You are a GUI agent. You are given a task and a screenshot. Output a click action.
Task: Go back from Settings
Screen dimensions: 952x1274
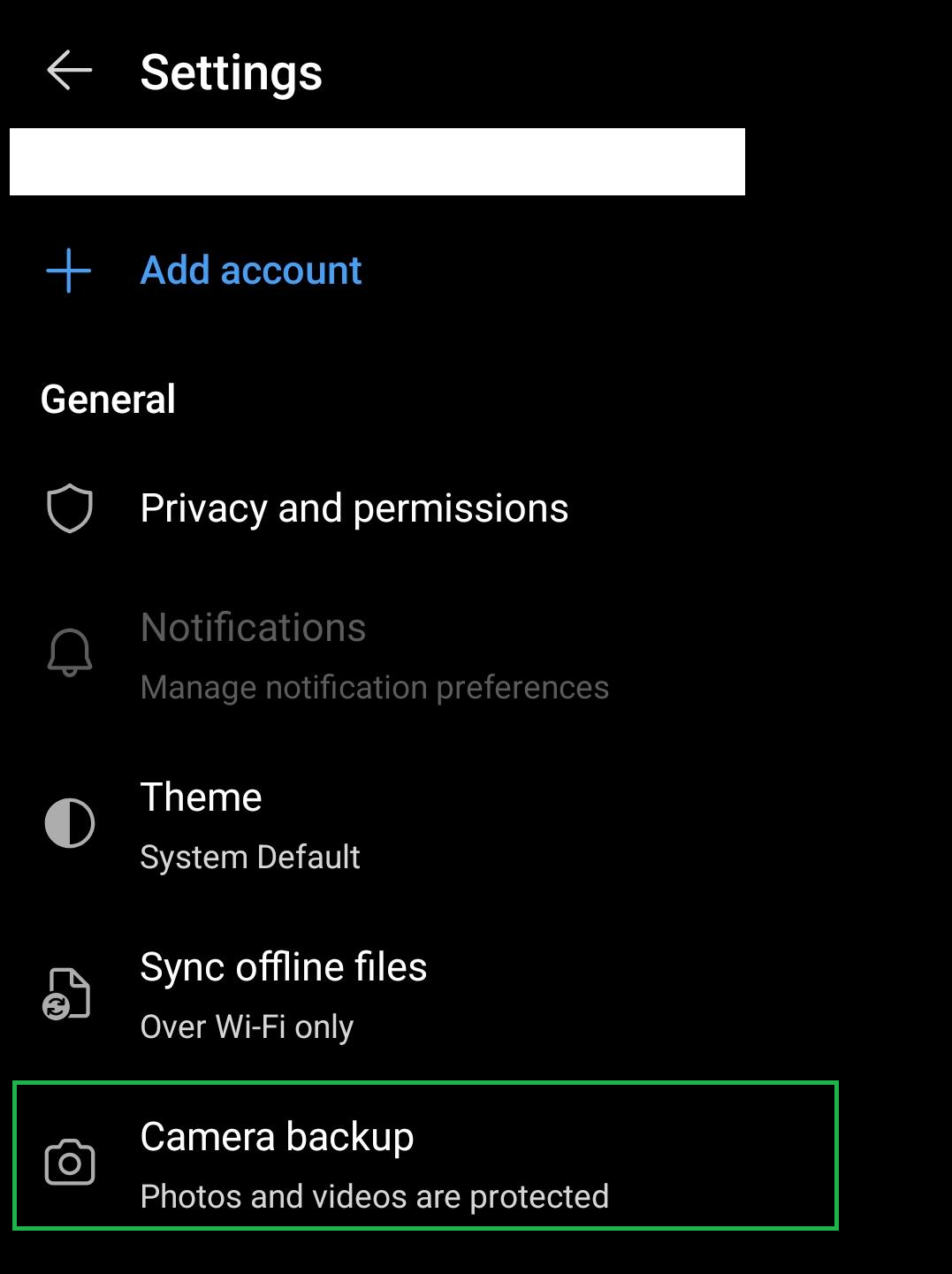[x=69, y=71]
